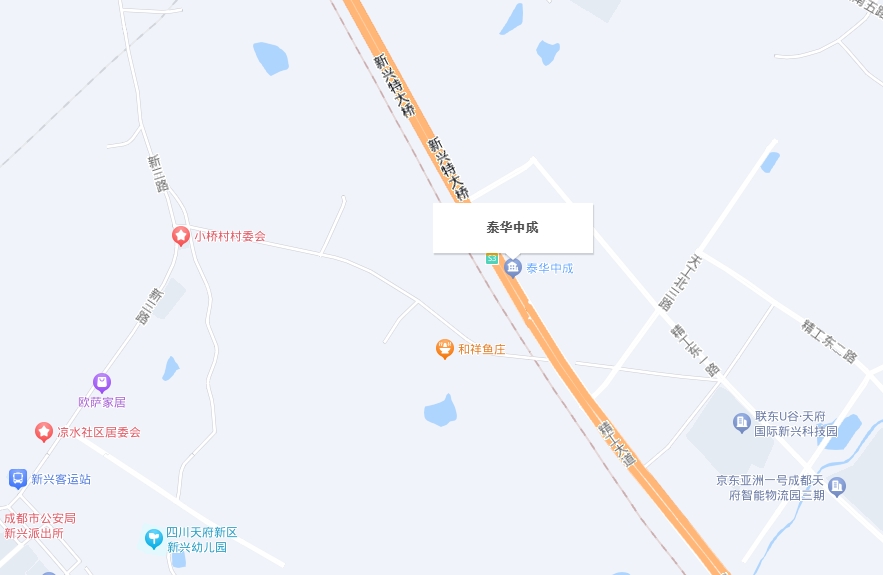This screenshot has height=575, width=883.
Task: Open 凉水社区居委会 point of interest
Action: click(44, 432)
